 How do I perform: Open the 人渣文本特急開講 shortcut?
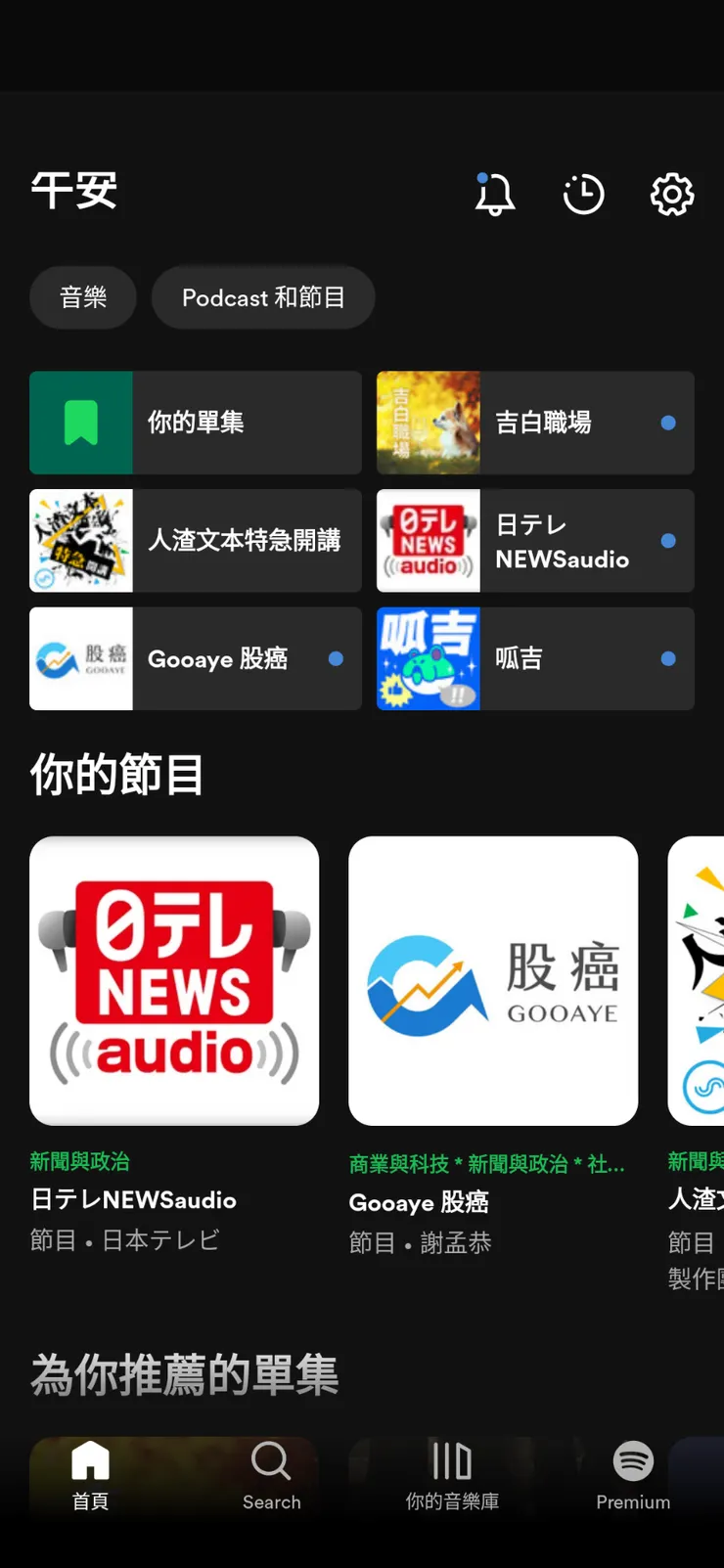pyautogui.click(x=195, y=541)
